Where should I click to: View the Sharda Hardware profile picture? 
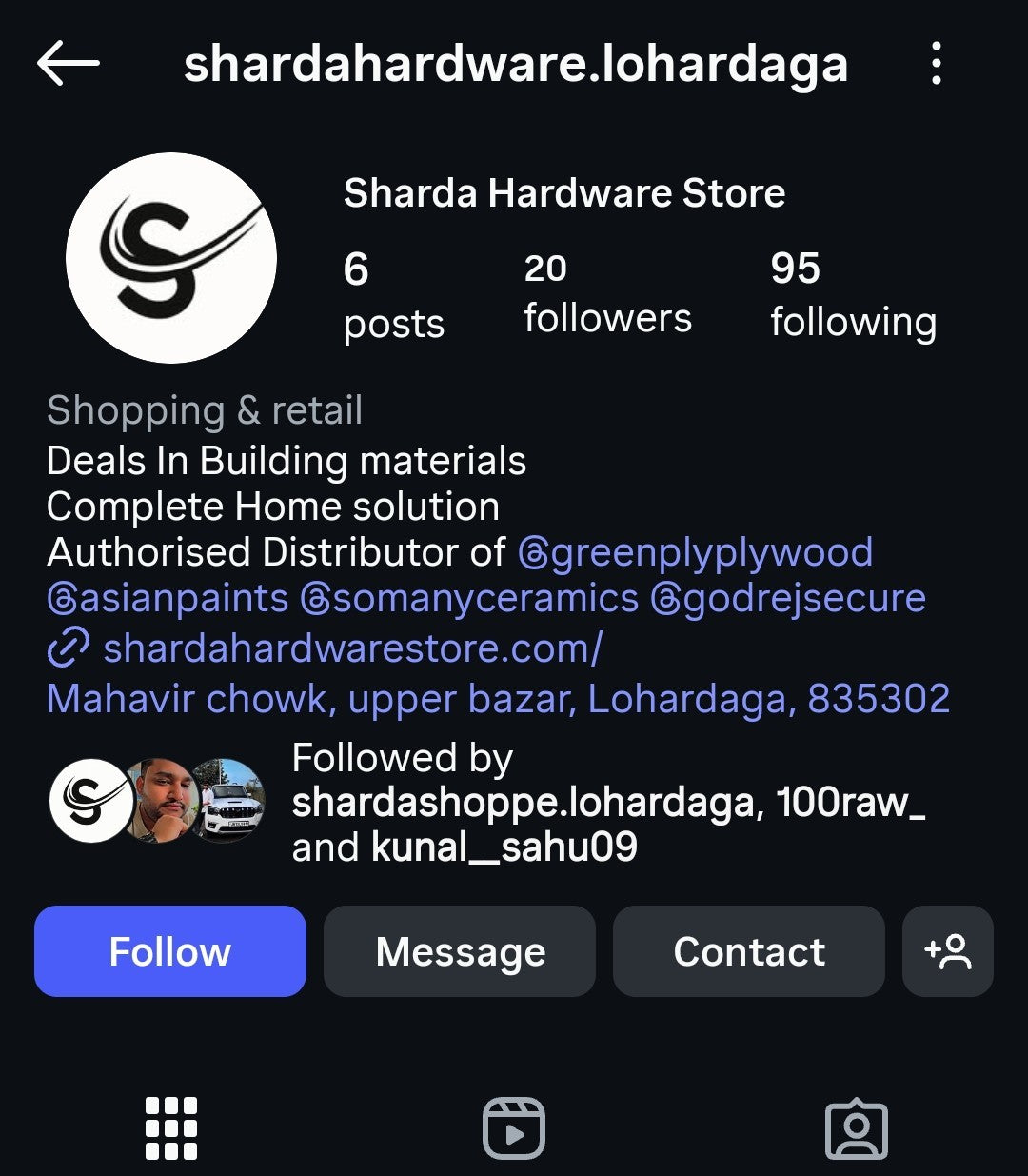tap(171, 258)
